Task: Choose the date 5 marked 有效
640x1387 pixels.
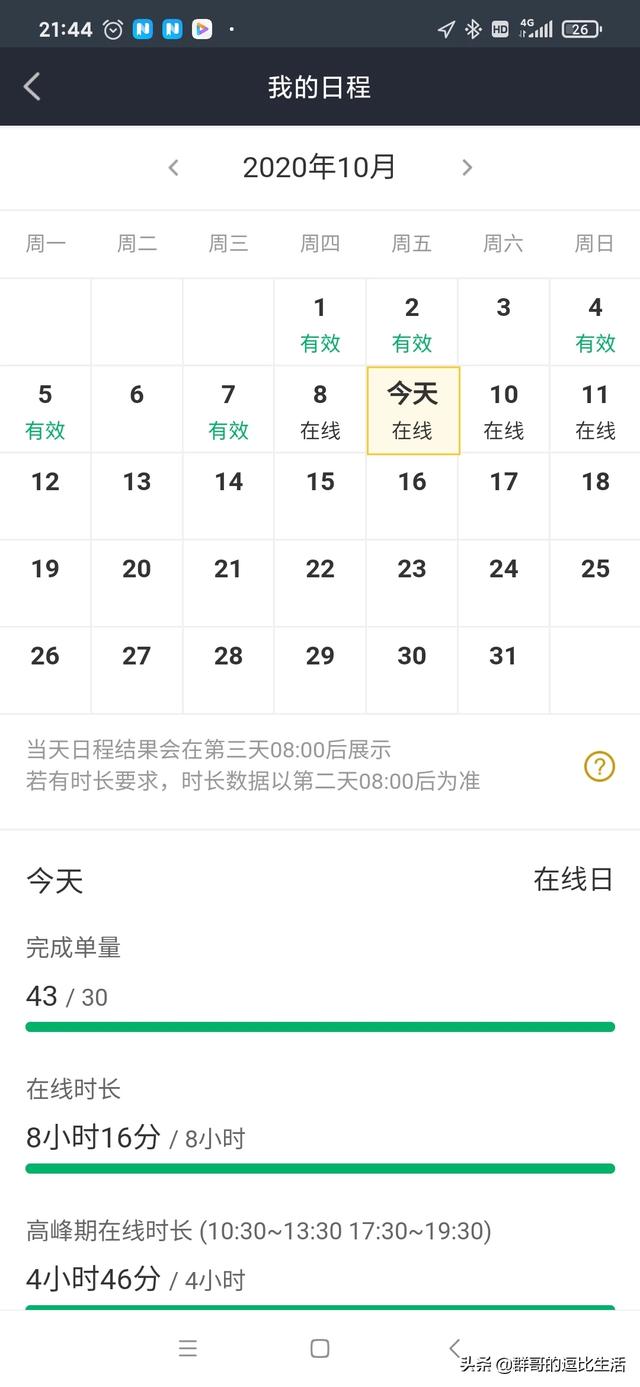Action: (x=45, y=410)
